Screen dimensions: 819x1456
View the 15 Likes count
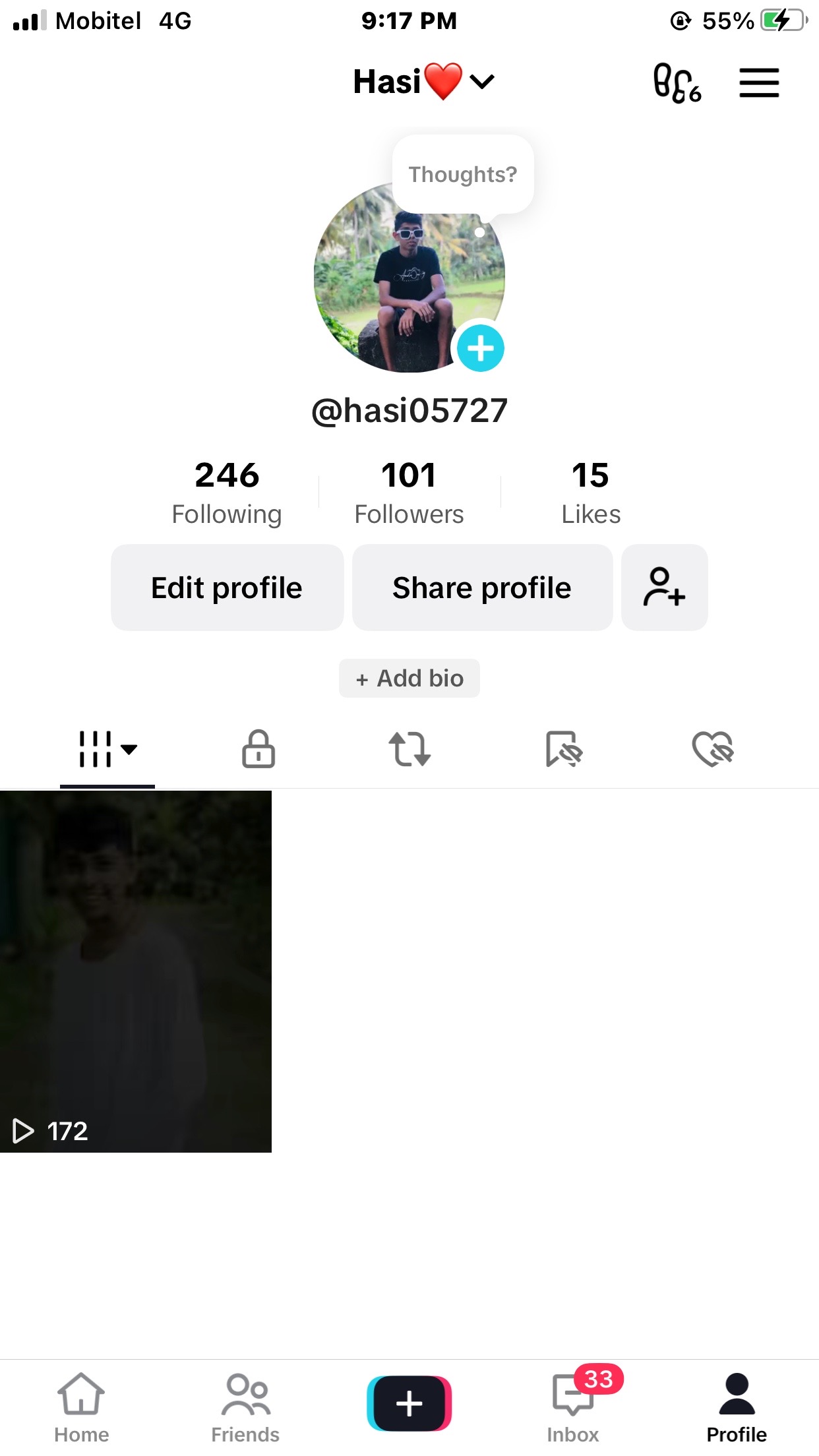(x=591, y=492)
